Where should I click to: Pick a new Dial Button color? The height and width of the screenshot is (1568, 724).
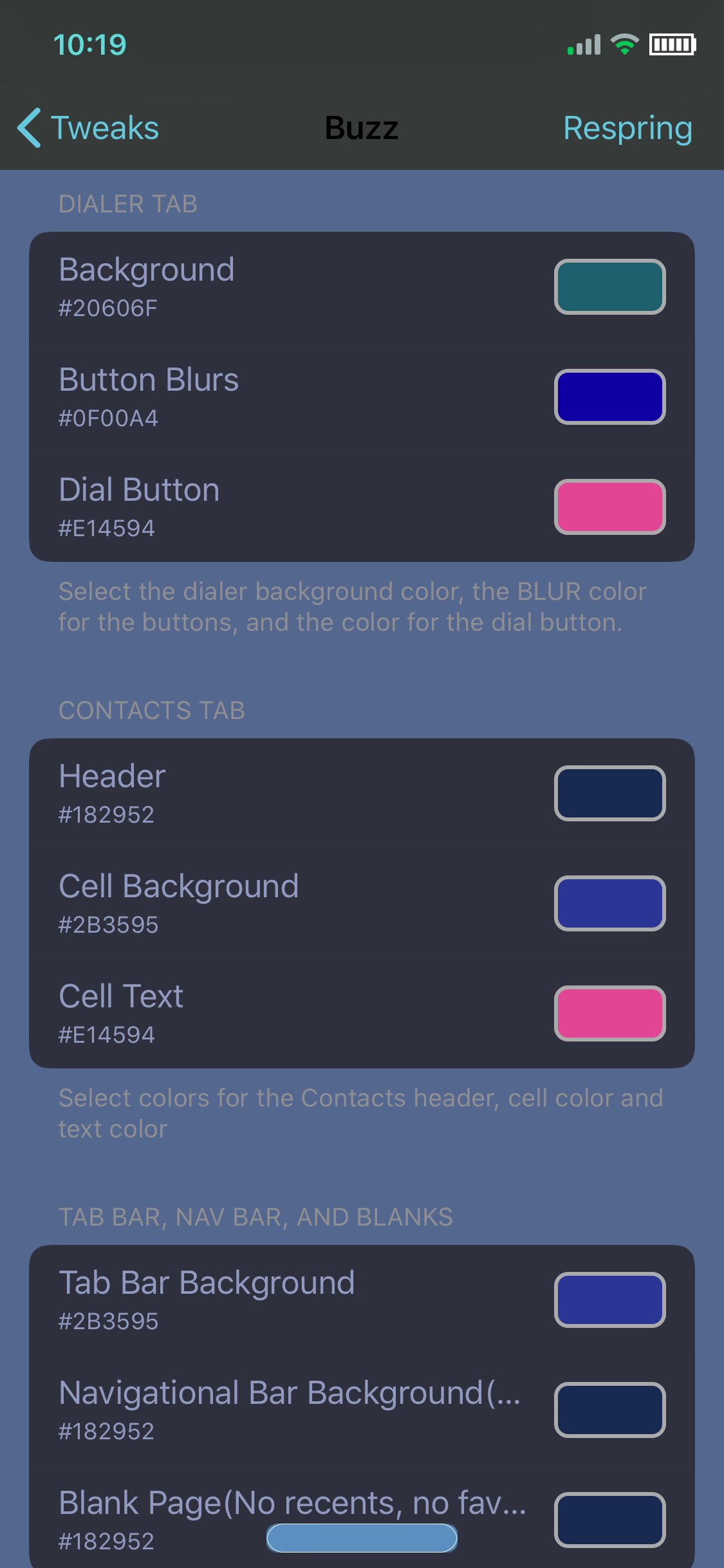[x=362, y=507]
